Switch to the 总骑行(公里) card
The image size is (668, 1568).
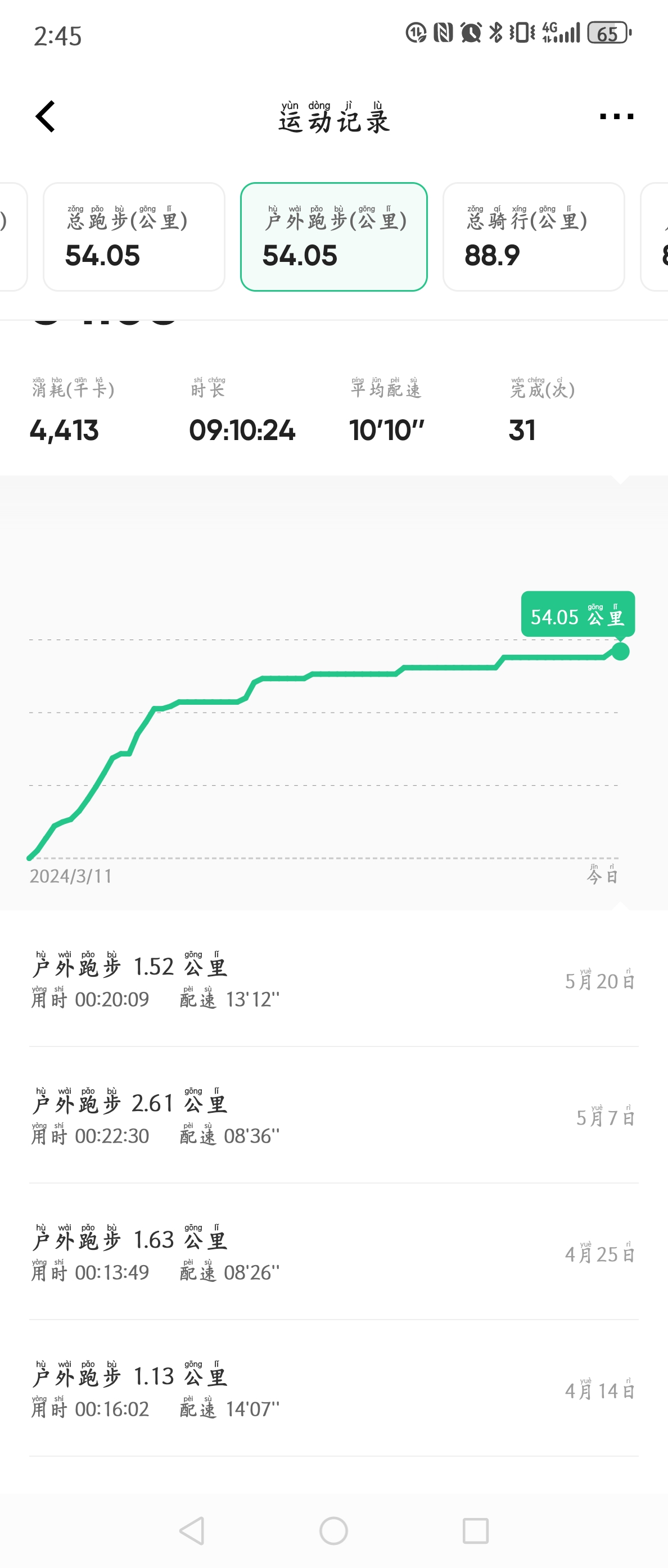click(534, 237)
